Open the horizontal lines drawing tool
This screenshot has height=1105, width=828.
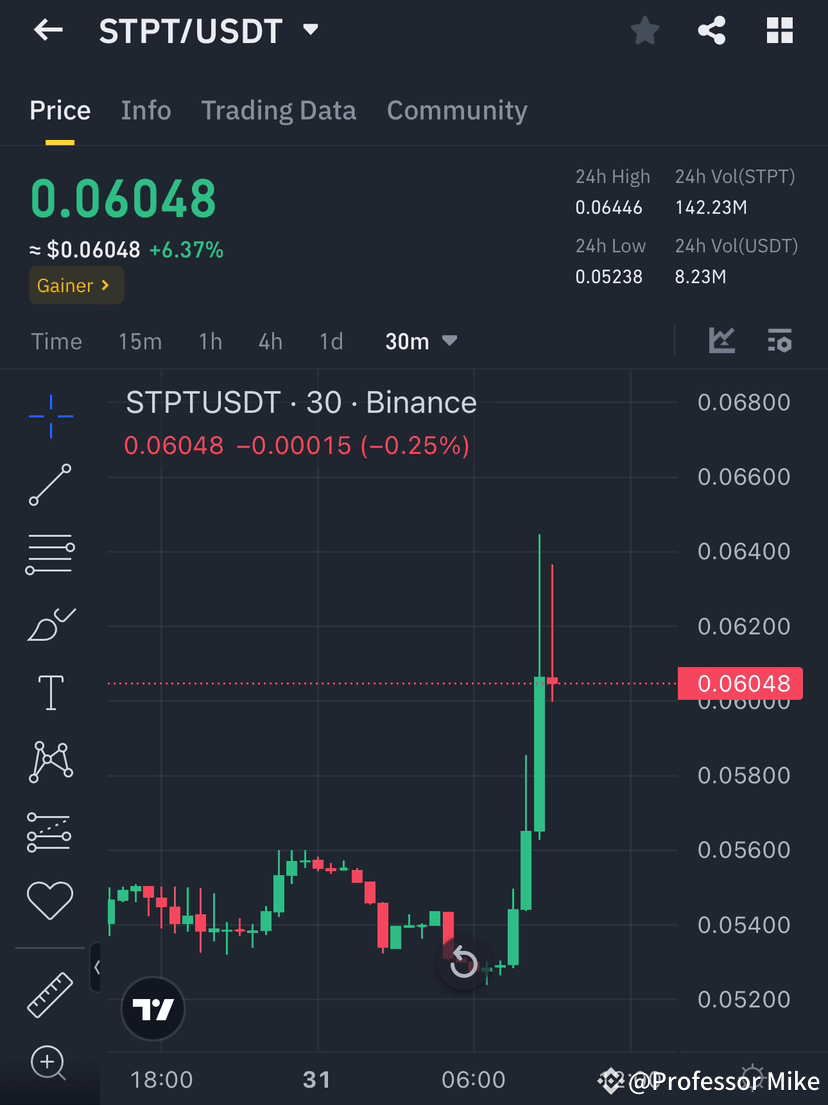point(50,554)
